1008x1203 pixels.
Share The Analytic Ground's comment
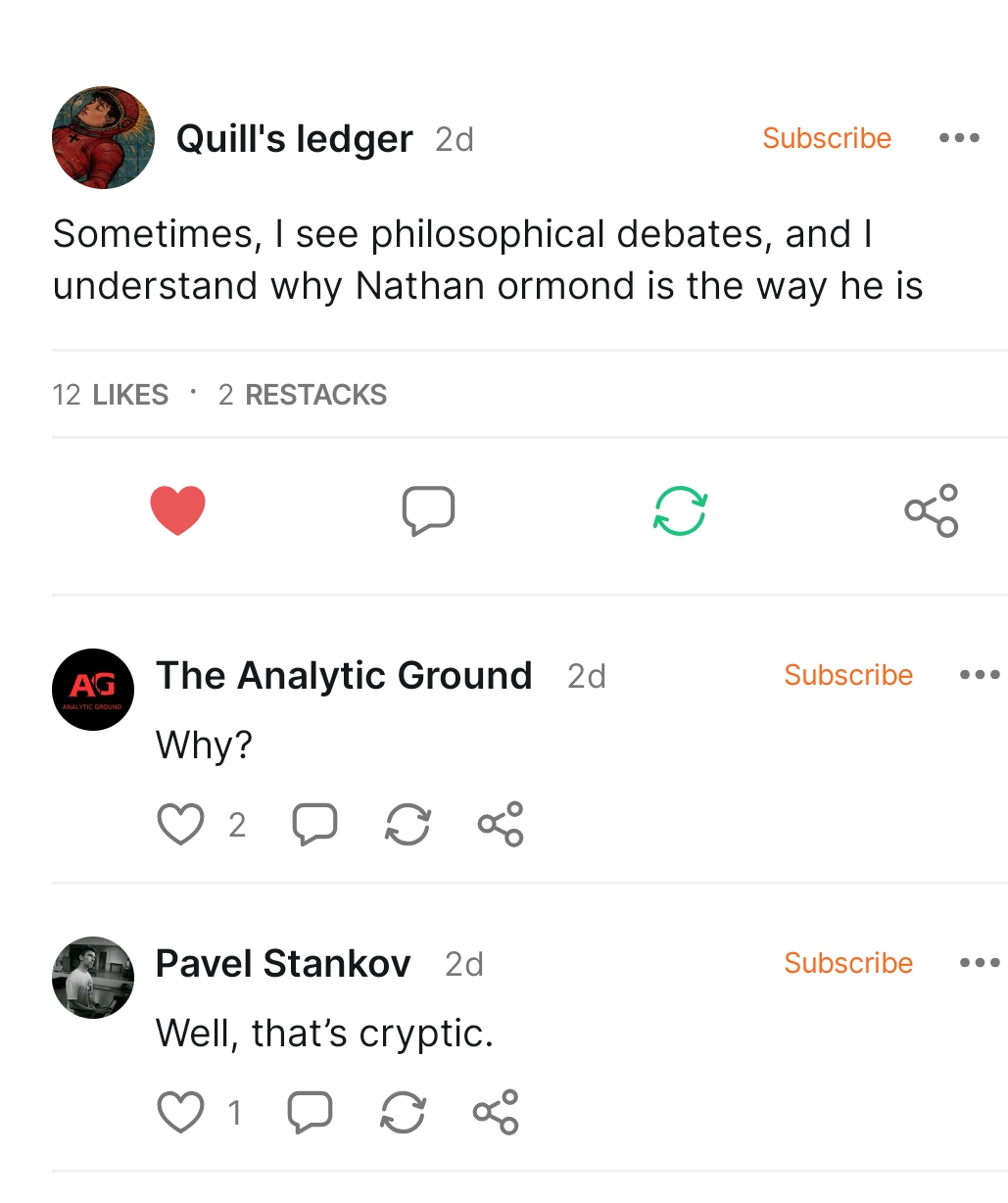(501, 825)
